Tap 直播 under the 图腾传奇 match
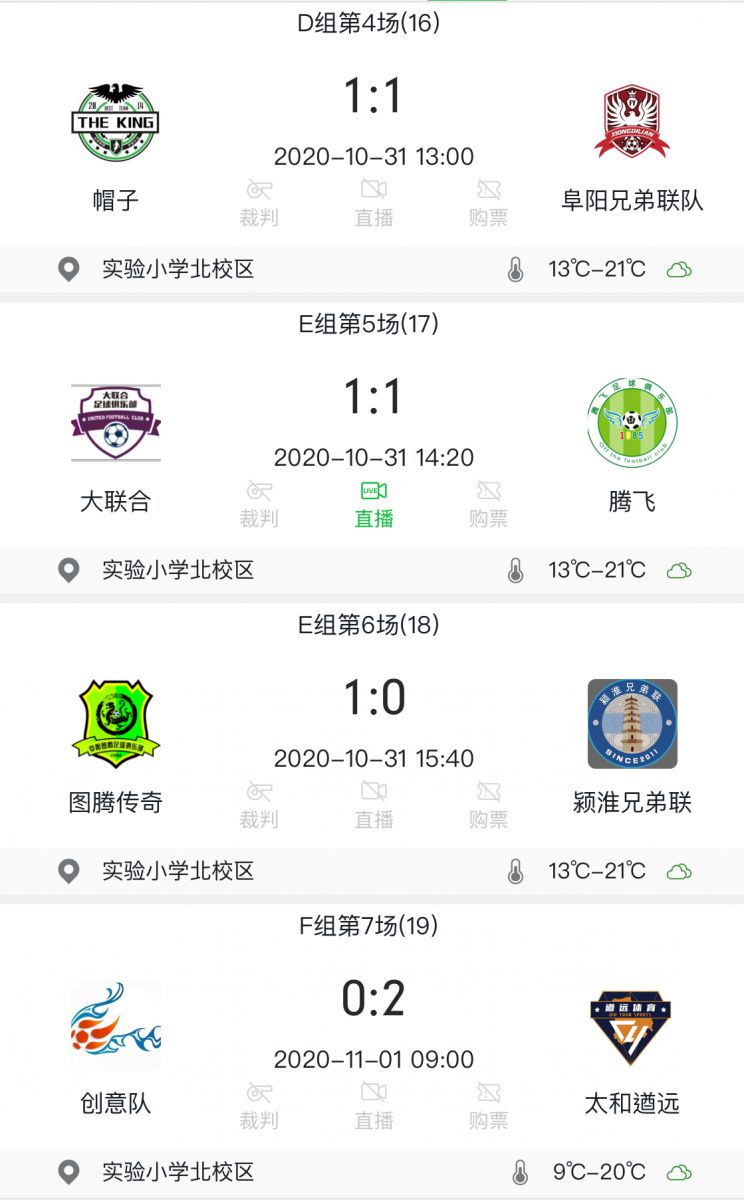Image resolution: width=744 pixels, height=1200 pixels. [x=374, y=806]
